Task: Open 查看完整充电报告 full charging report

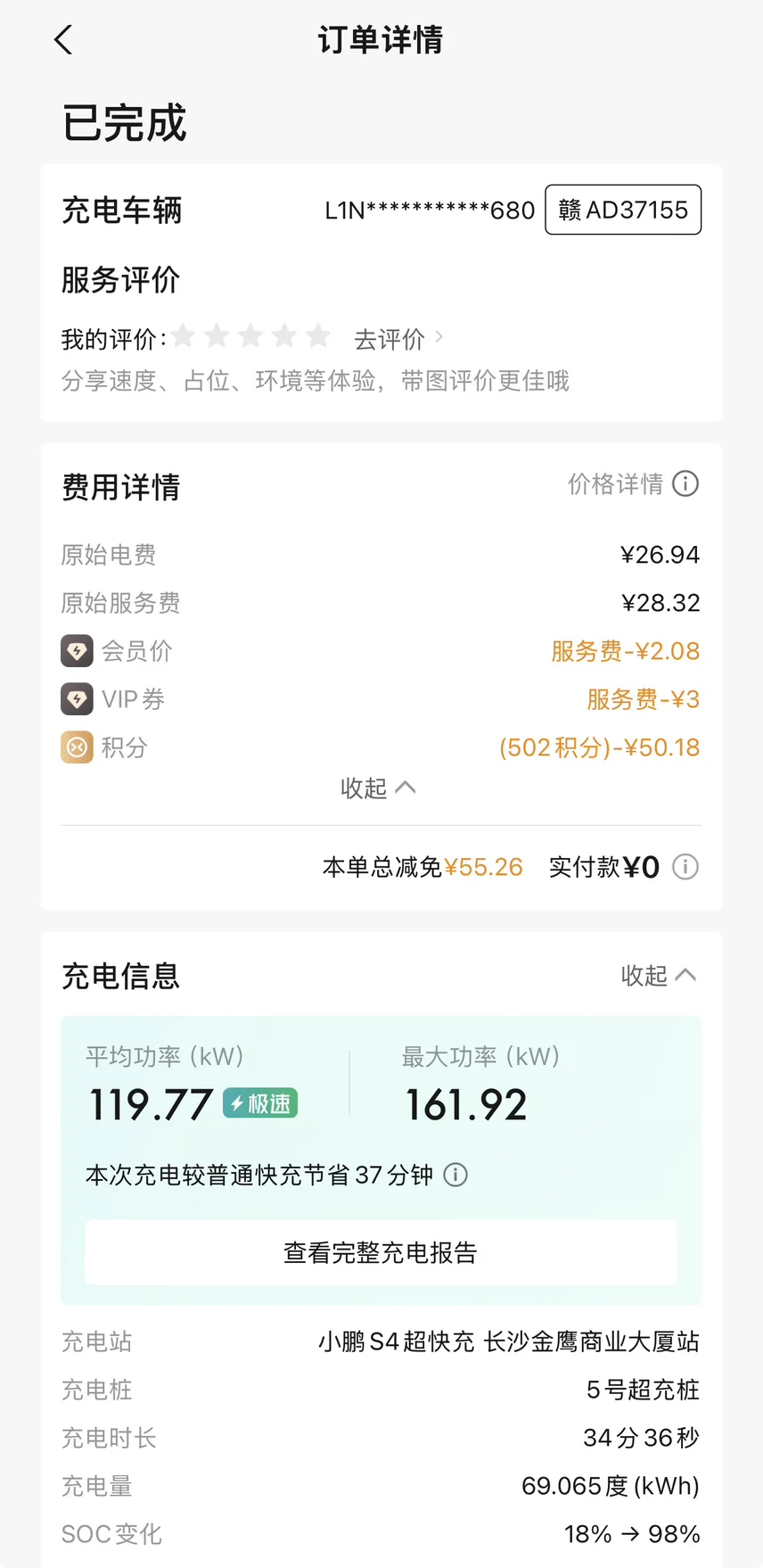Action: [381, 1252]
